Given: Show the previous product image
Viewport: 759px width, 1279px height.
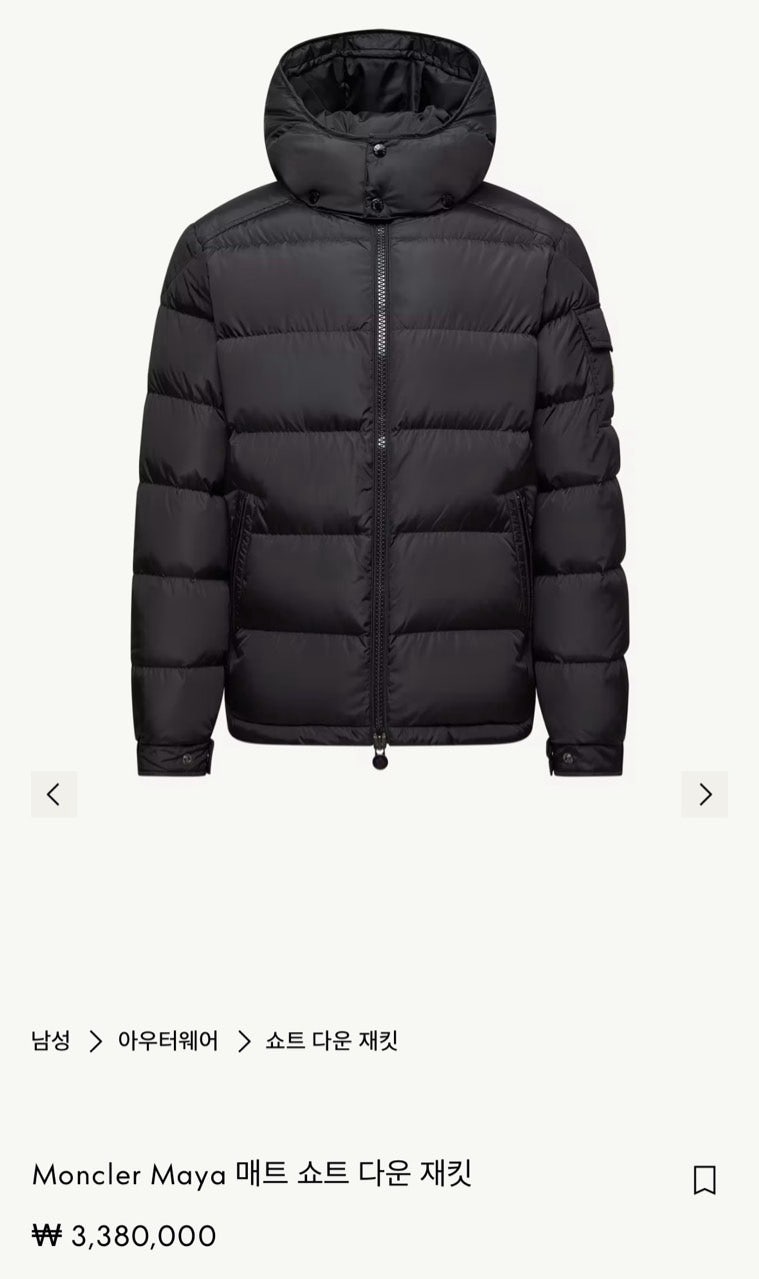Looking at the screenshot, I should (x=54, y=794).
